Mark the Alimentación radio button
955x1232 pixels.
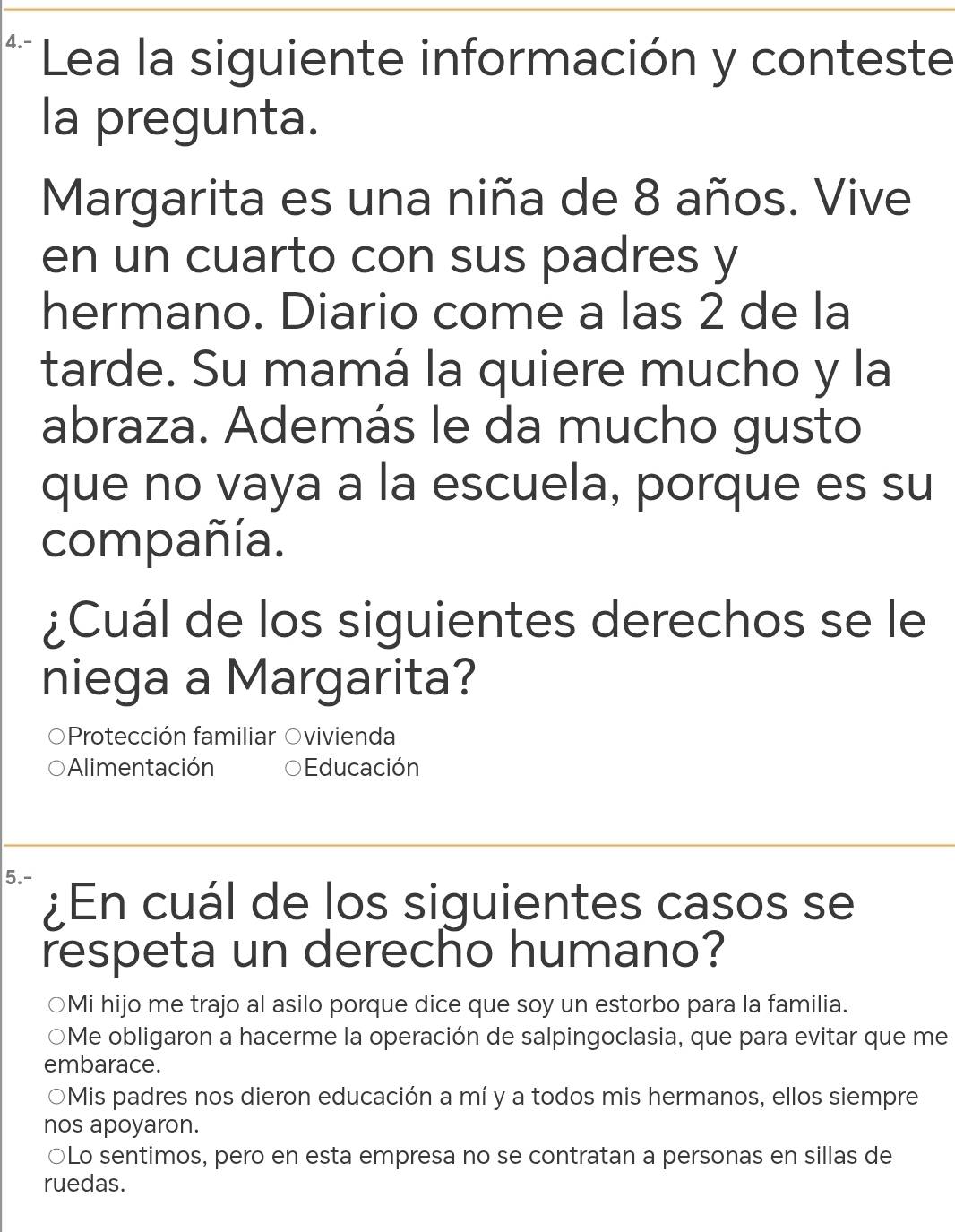[x=57, y=769]
